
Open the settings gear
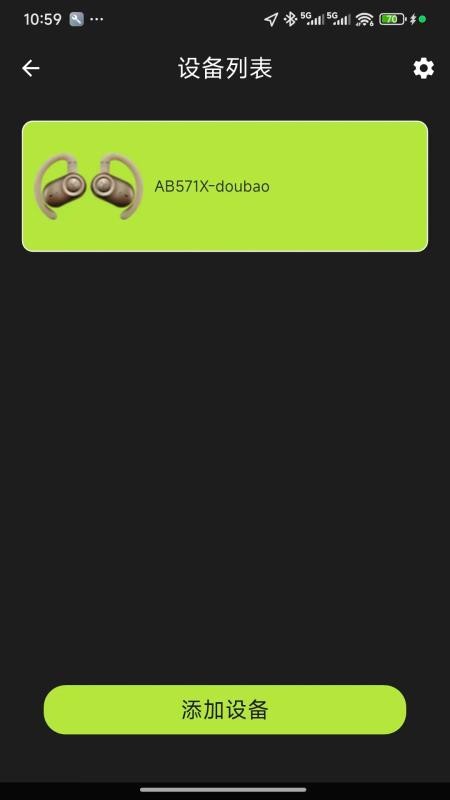click(x=423, y=68)
